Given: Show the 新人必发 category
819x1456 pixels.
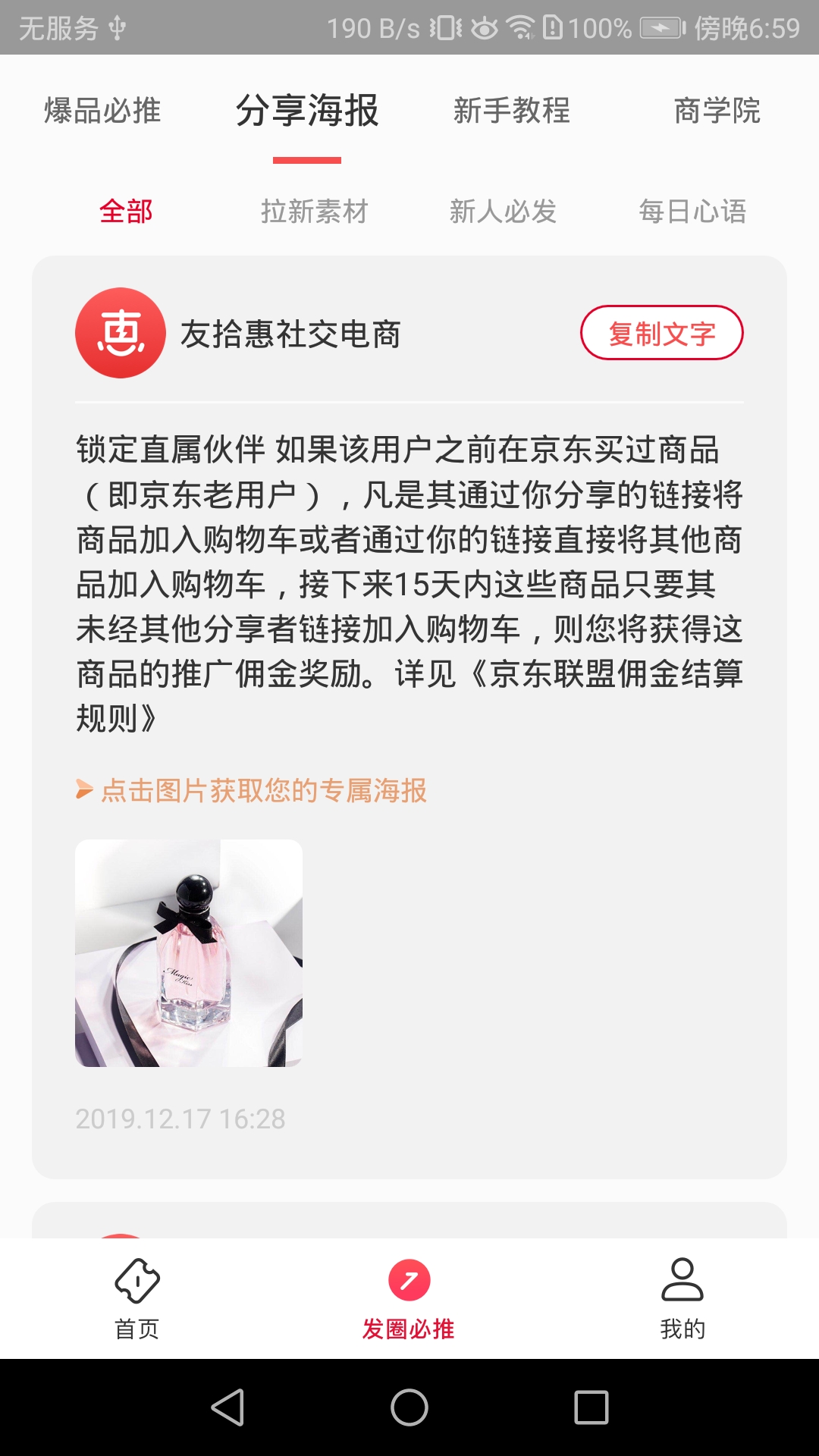Looking at the screenshot, I should point(503,211).
